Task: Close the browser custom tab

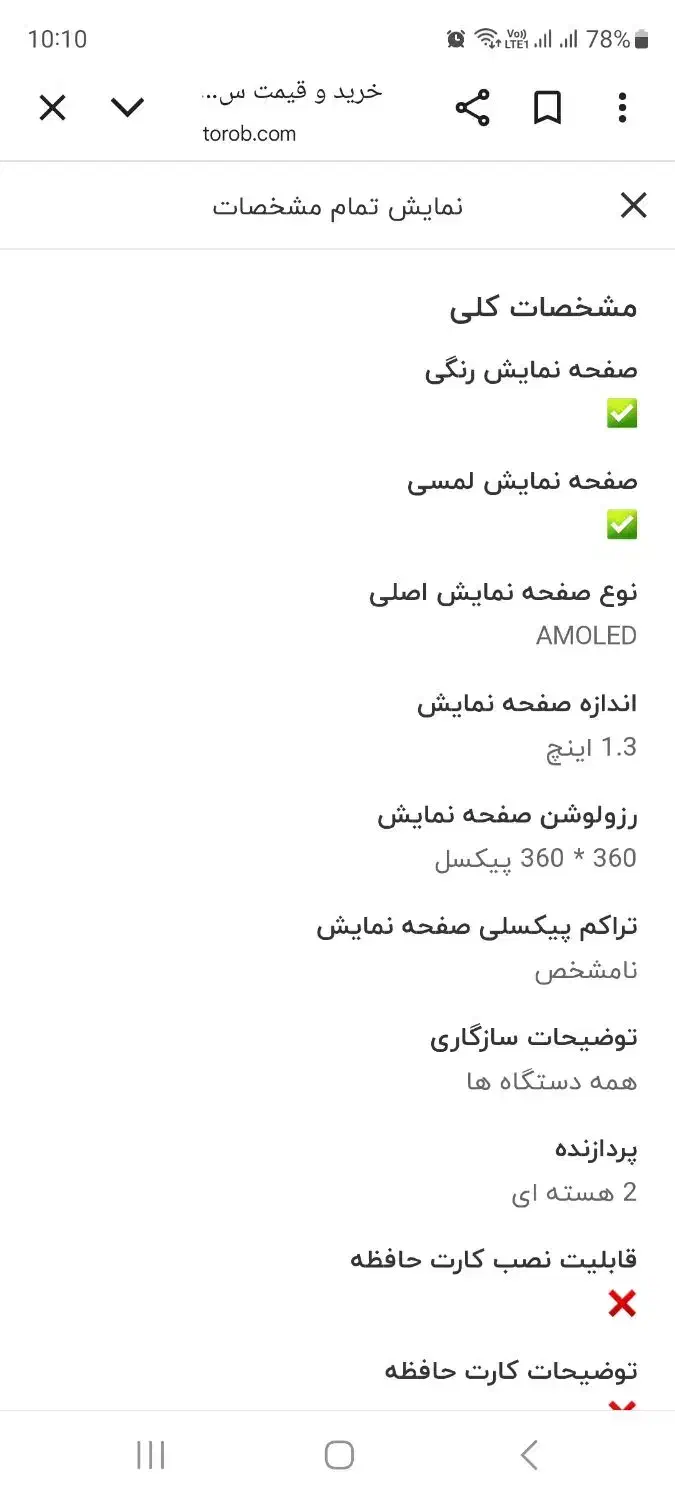Action: point(52,107)
